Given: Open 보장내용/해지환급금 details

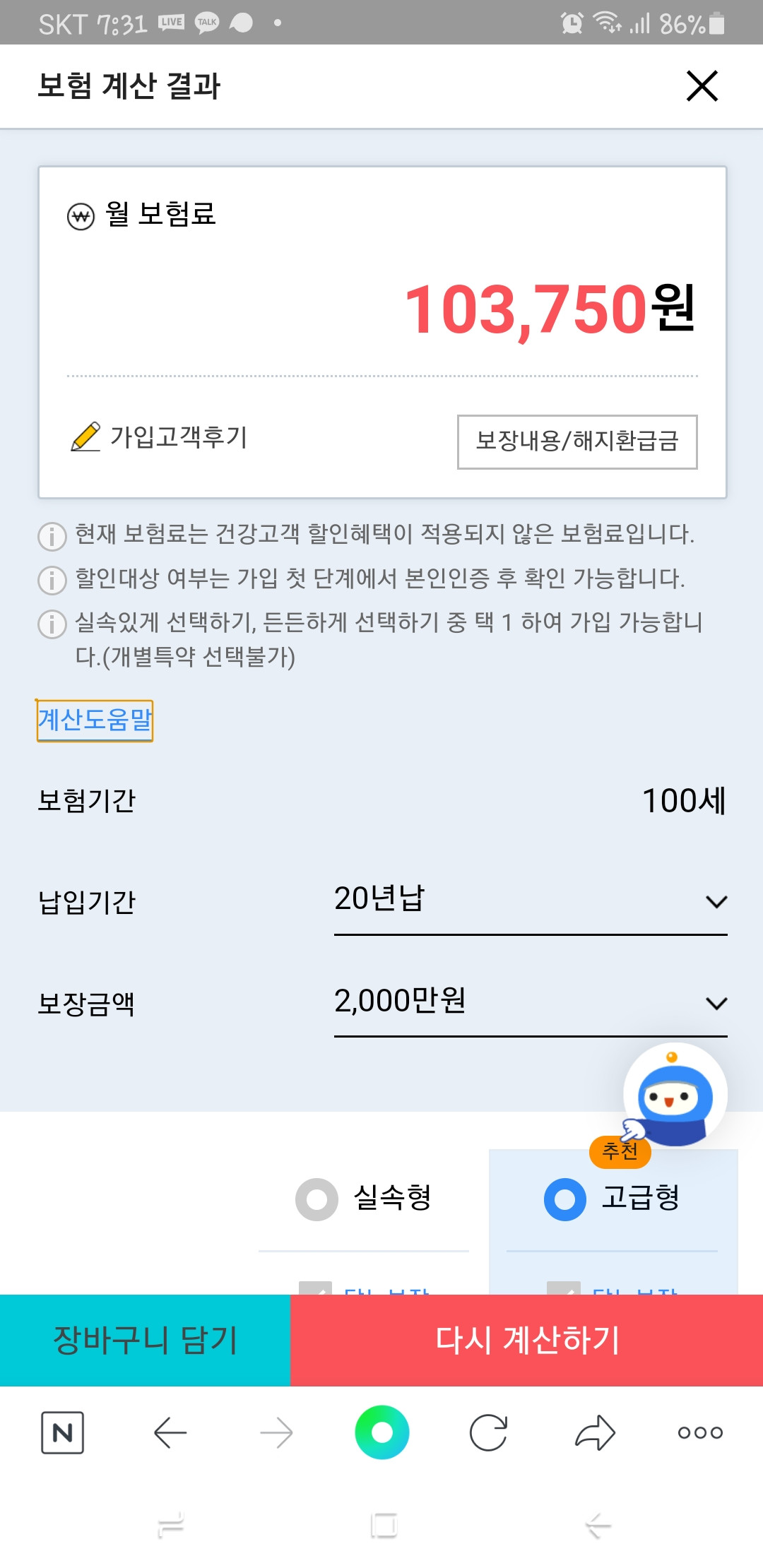Looking at the screenshot, I should (577, 441).
